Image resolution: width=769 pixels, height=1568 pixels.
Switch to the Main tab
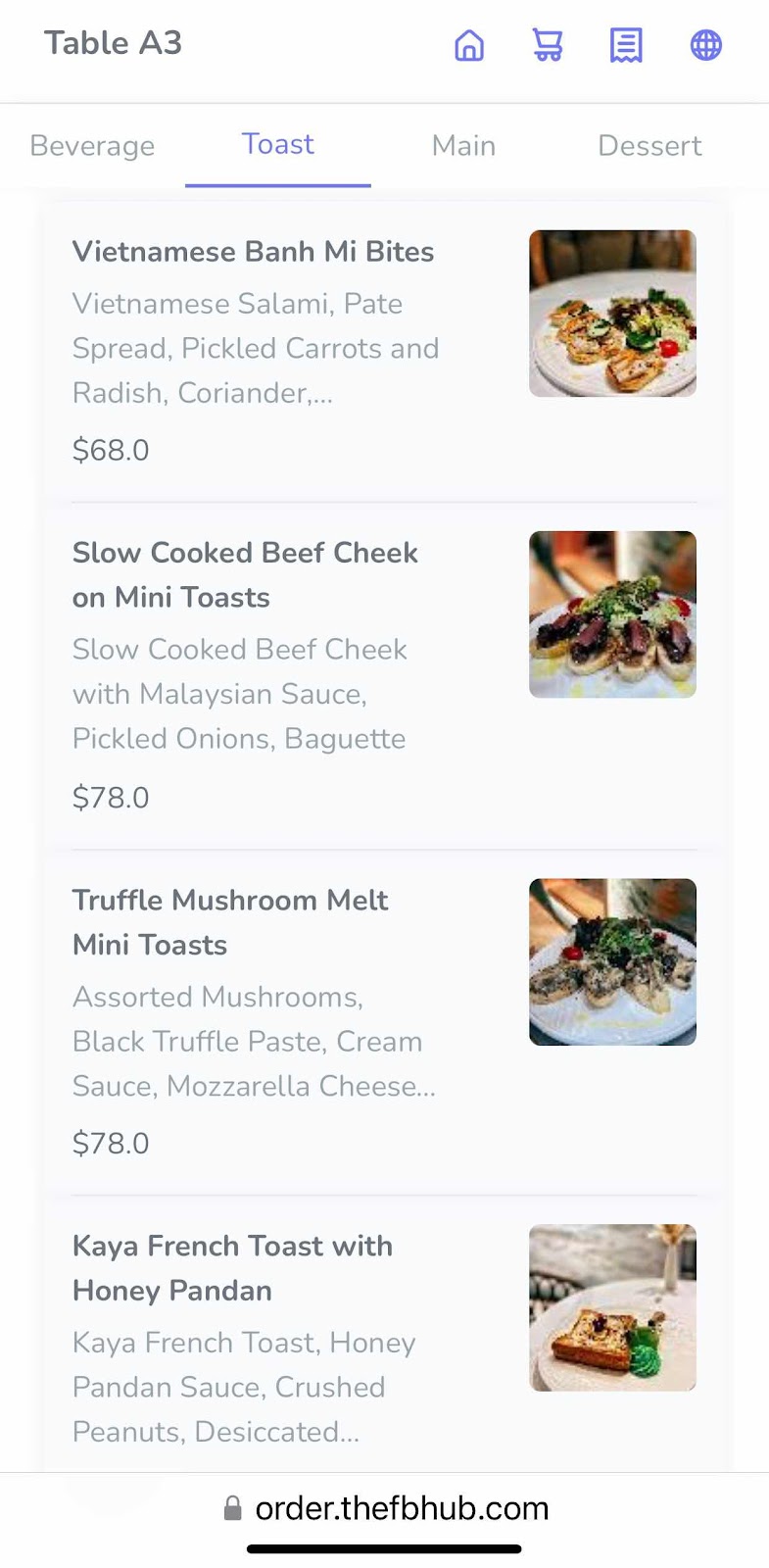(463, 146)
